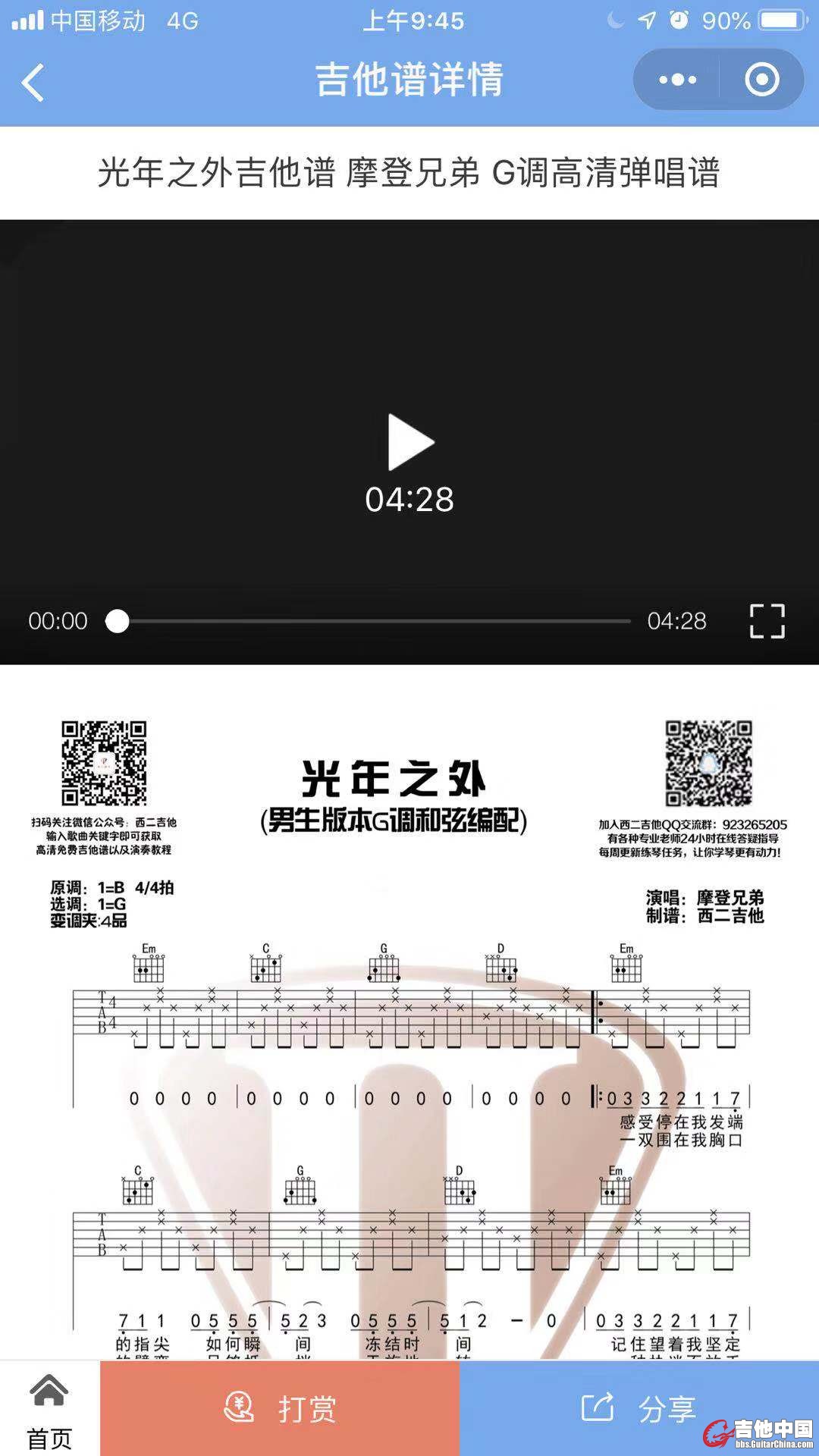
Task: Share this tab with 分享
Action: click(639, 1408)
